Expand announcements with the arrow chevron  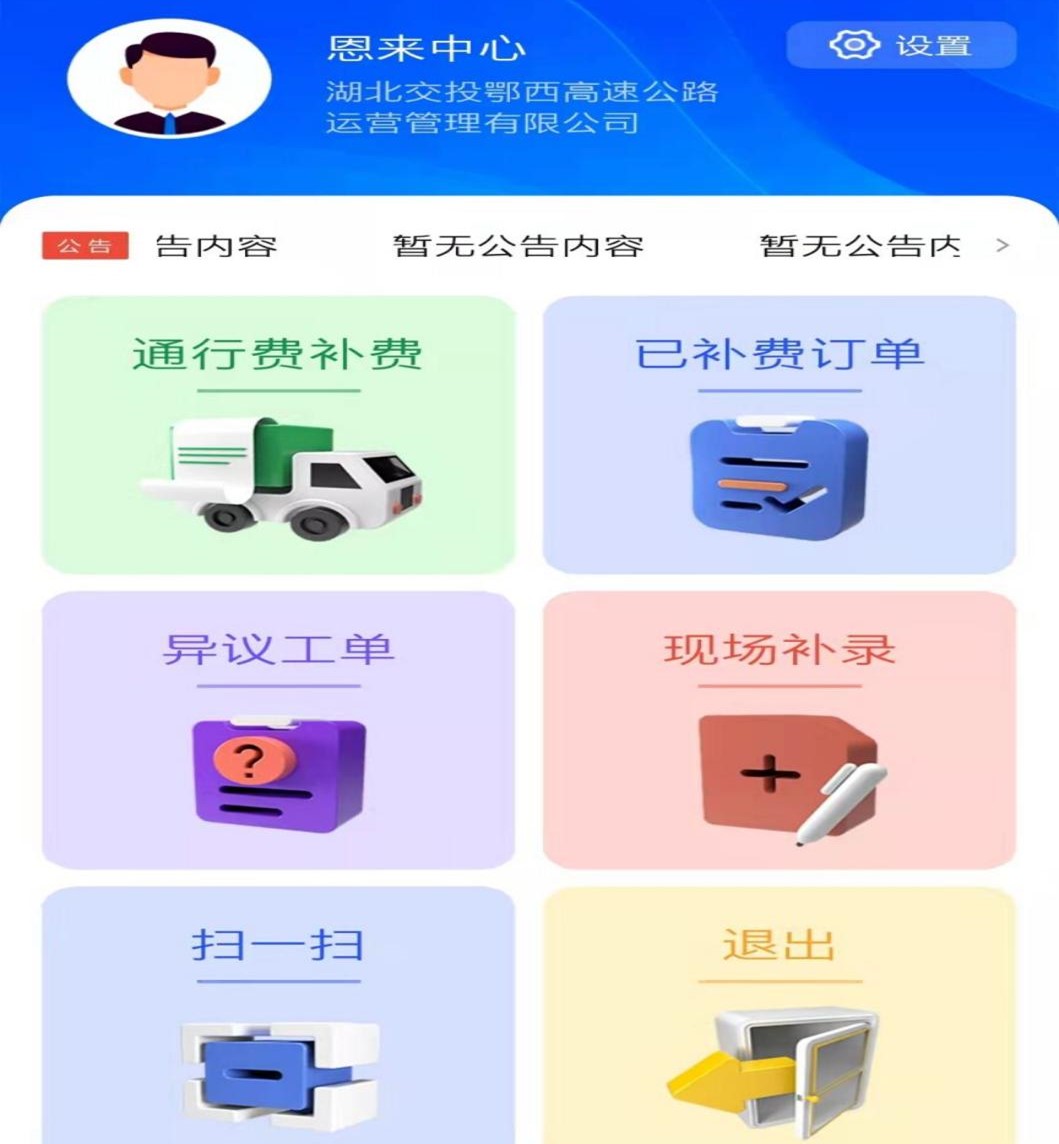pos(1003,245)
